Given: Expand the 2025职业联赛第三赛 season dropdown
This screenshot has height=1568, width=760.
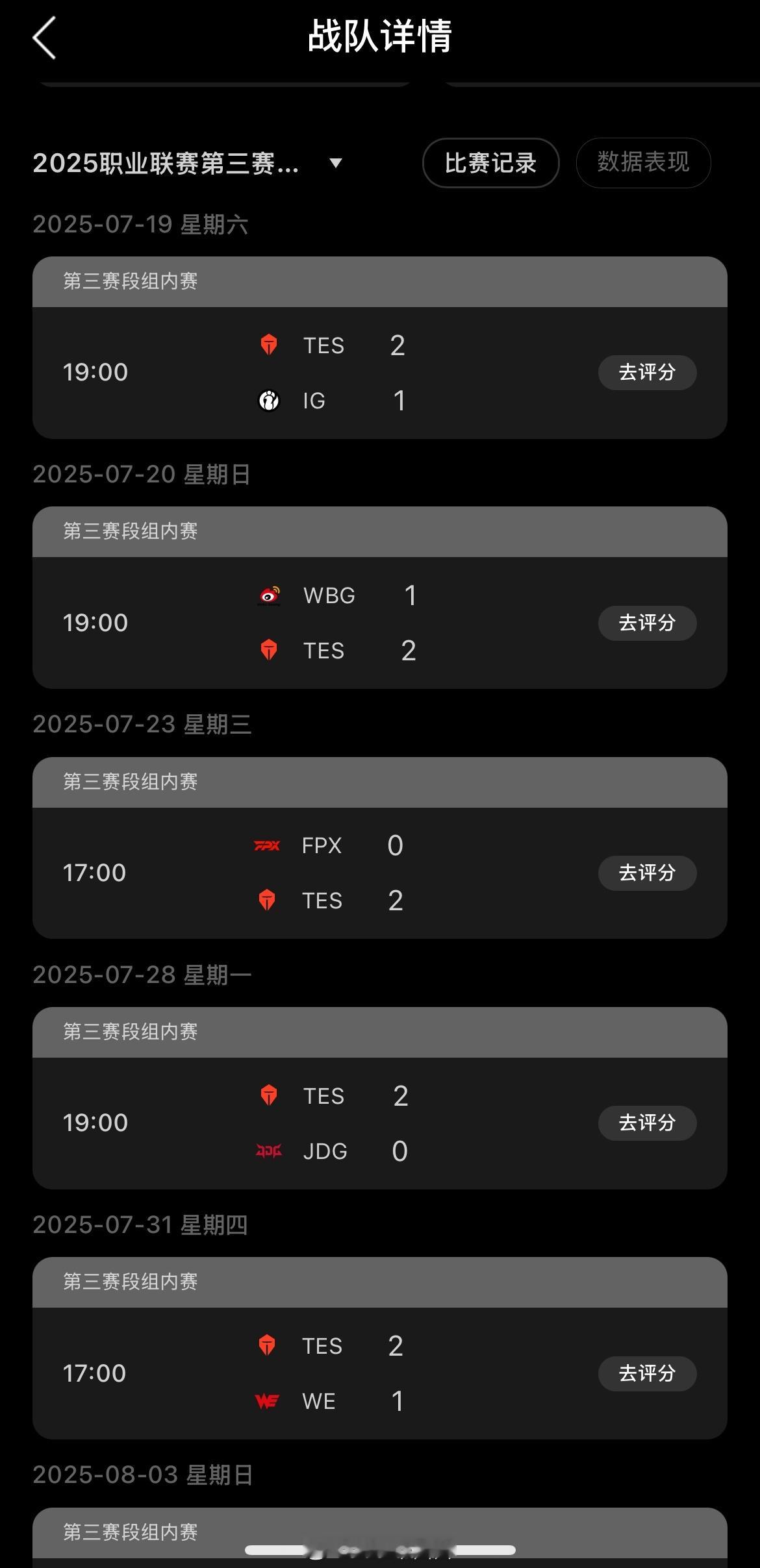Looking at the screenshot, I should click(188, 163).
